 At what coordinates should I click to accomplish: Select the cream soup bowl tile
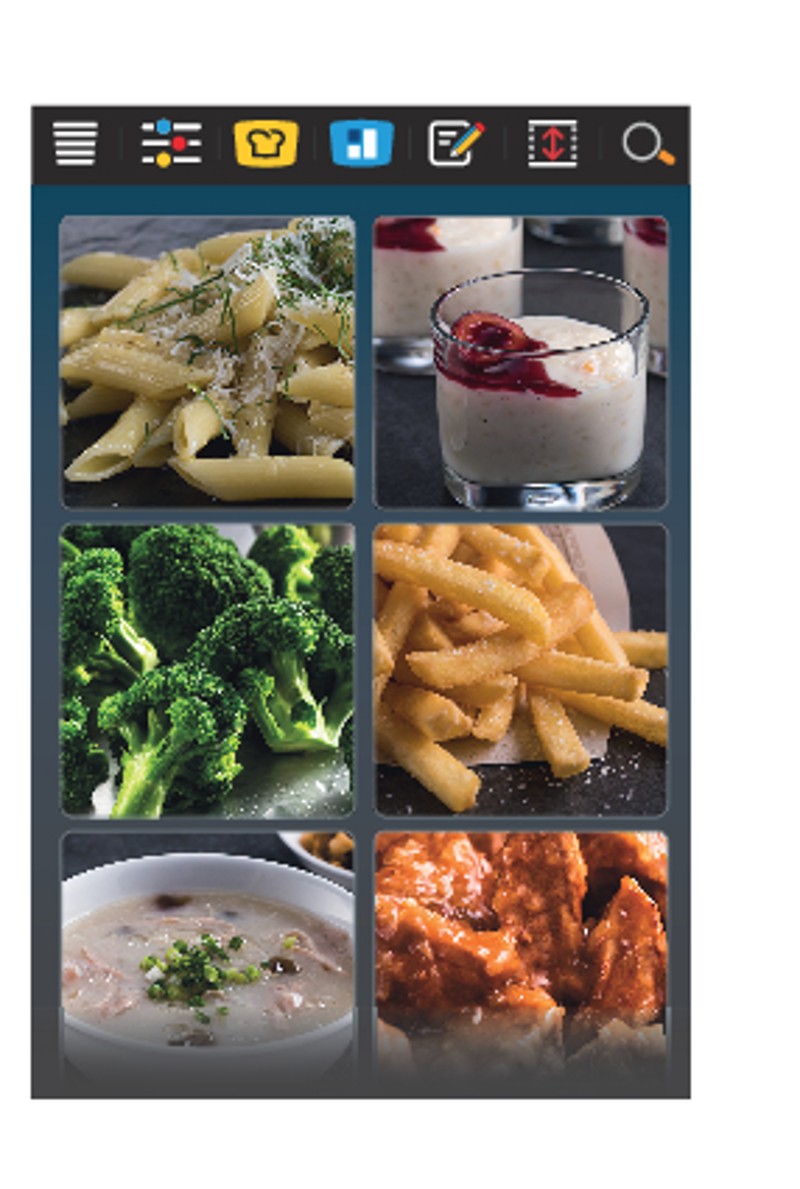pos(207,960)
